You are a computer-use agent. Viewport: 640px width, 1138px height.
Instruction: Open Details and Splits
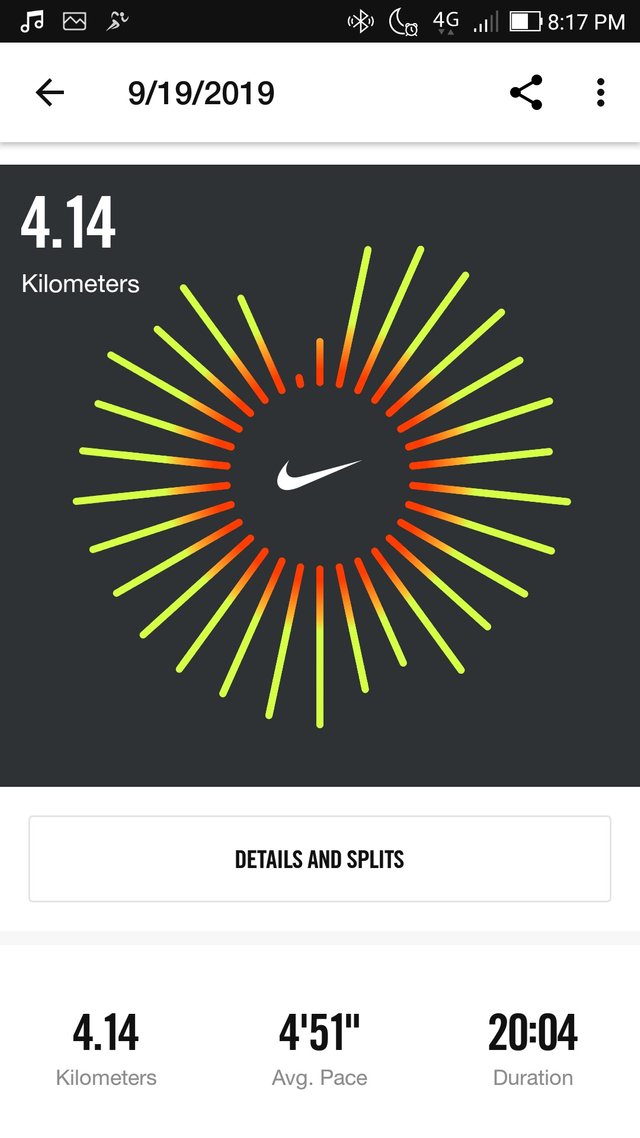pos(319,859)
